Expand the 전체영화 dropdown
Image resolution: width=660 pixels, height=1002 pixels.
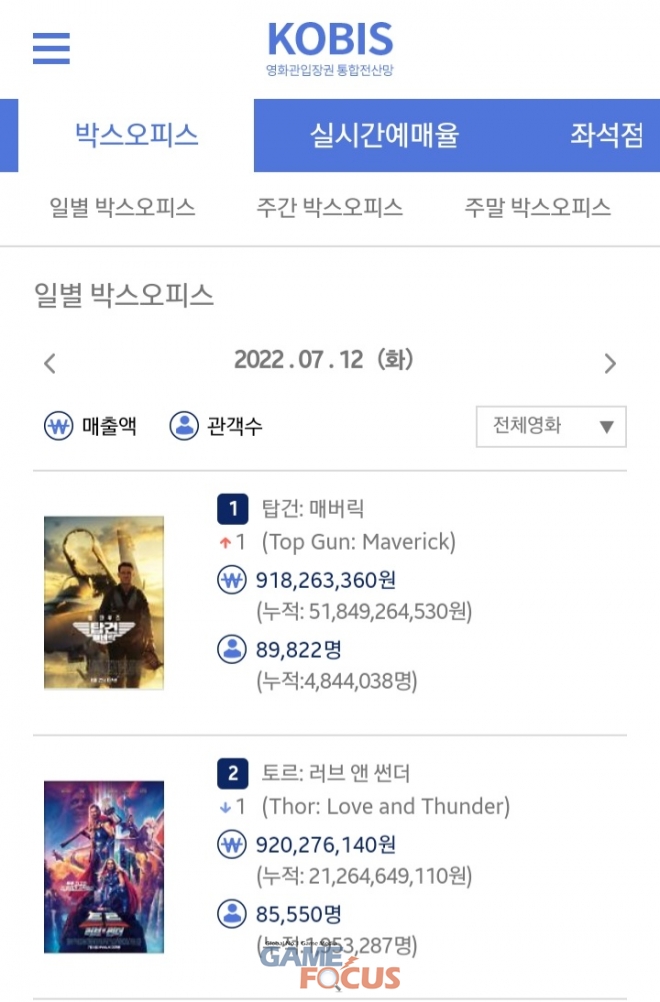point(551,427)
